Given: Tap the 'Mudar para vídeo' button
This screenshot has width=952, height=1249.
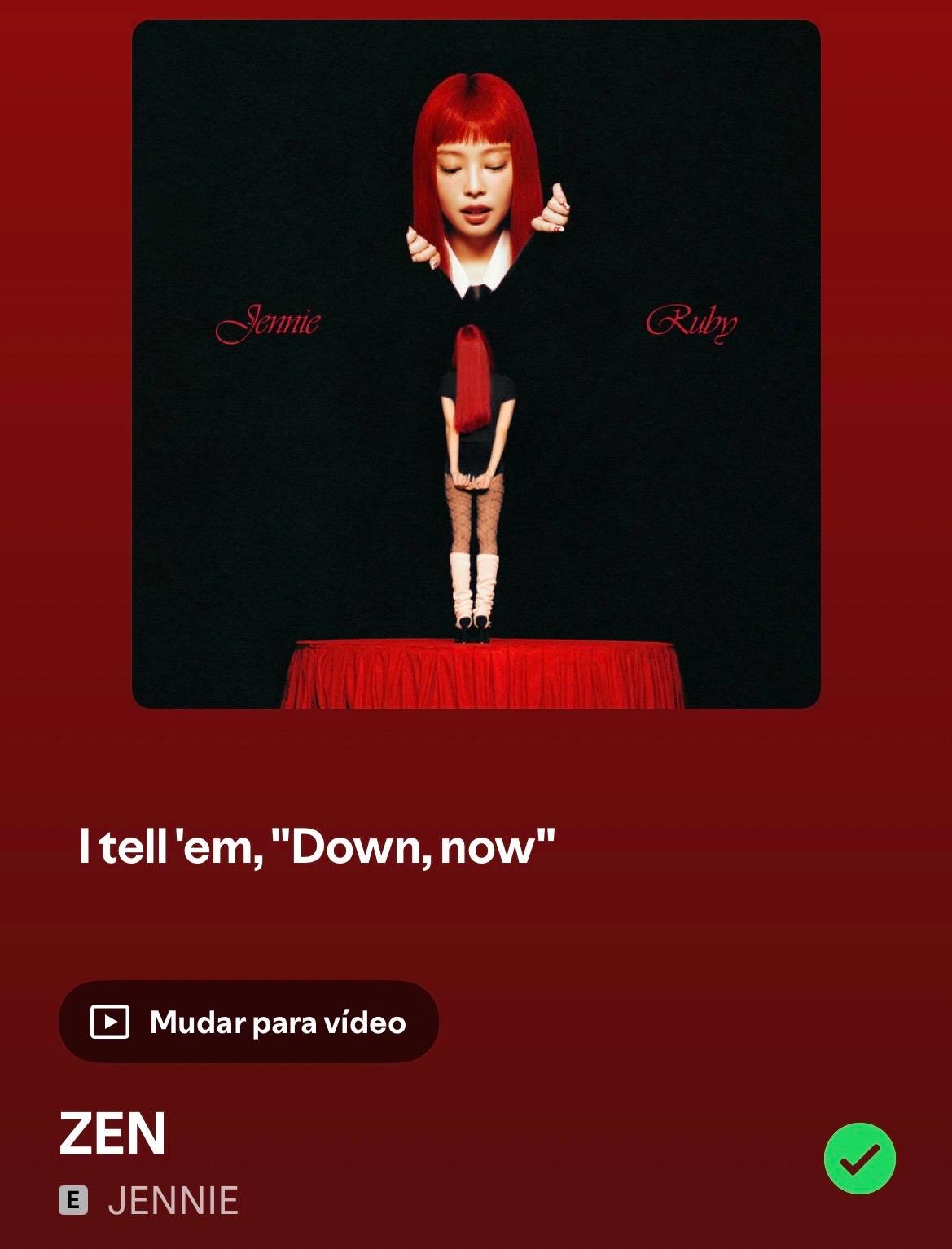Looking at the screenshot, I should (x=248, y=1021).
